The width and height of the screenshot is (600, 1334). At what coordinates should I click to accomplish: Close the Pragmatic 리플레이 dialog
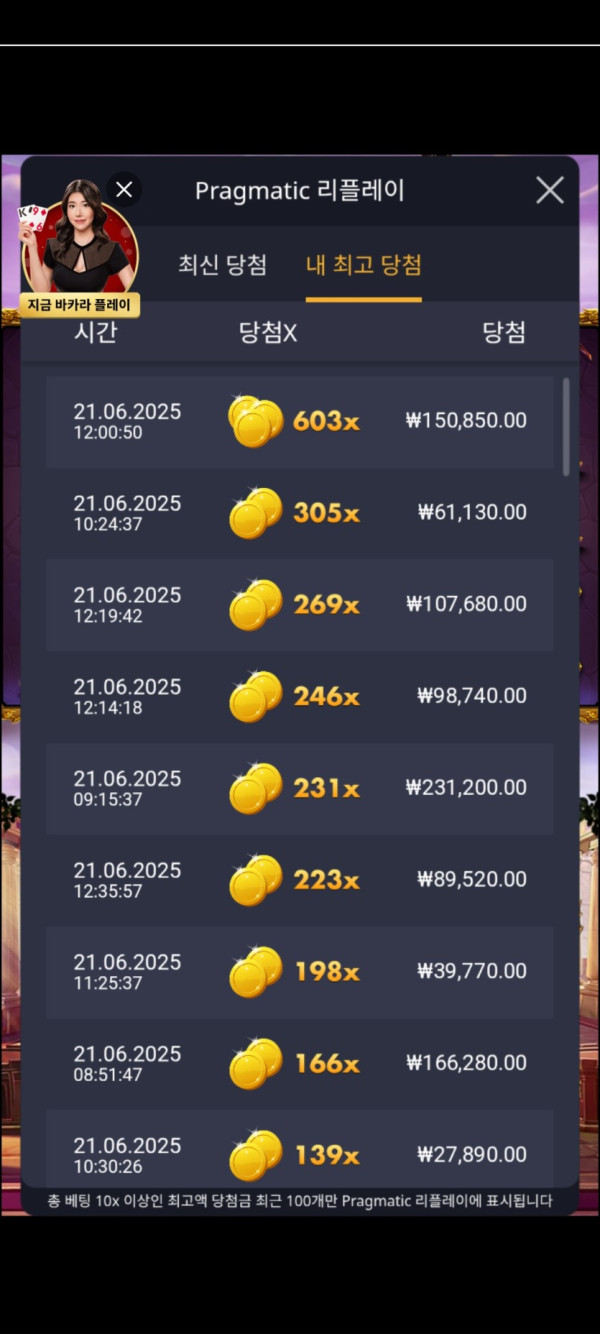(x=549, y=190)
